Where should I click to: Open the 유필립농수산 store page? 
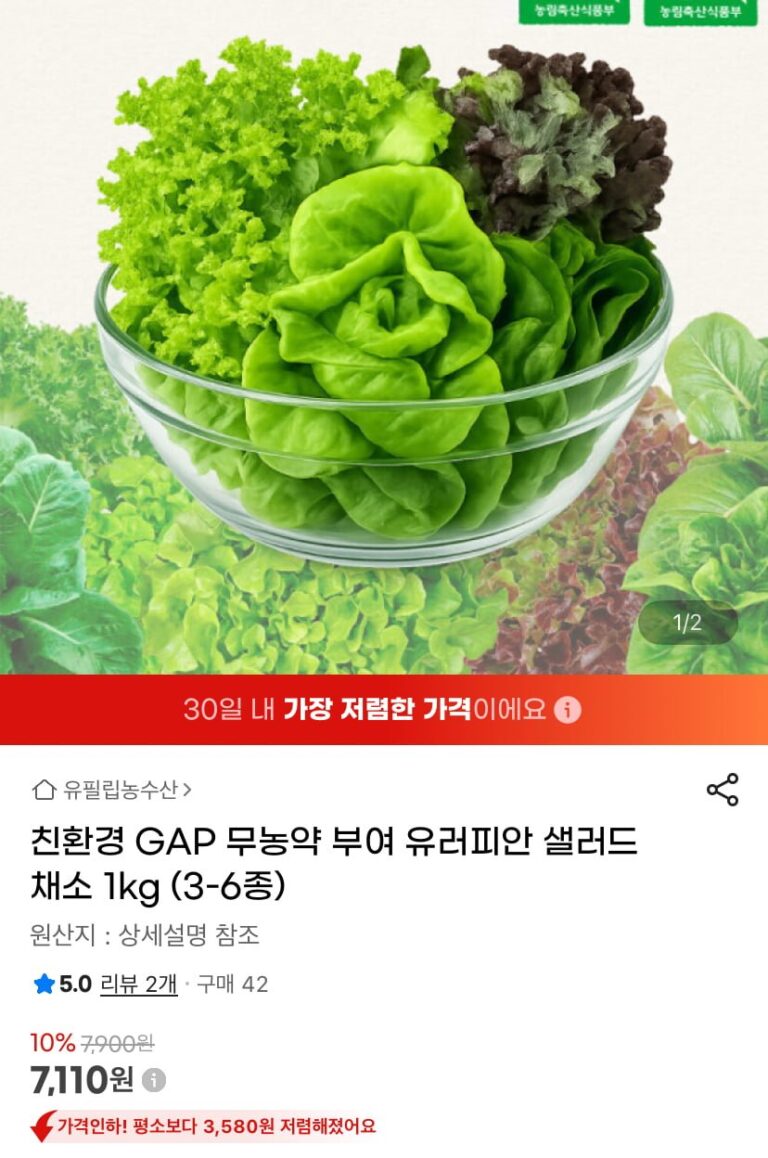112,790
